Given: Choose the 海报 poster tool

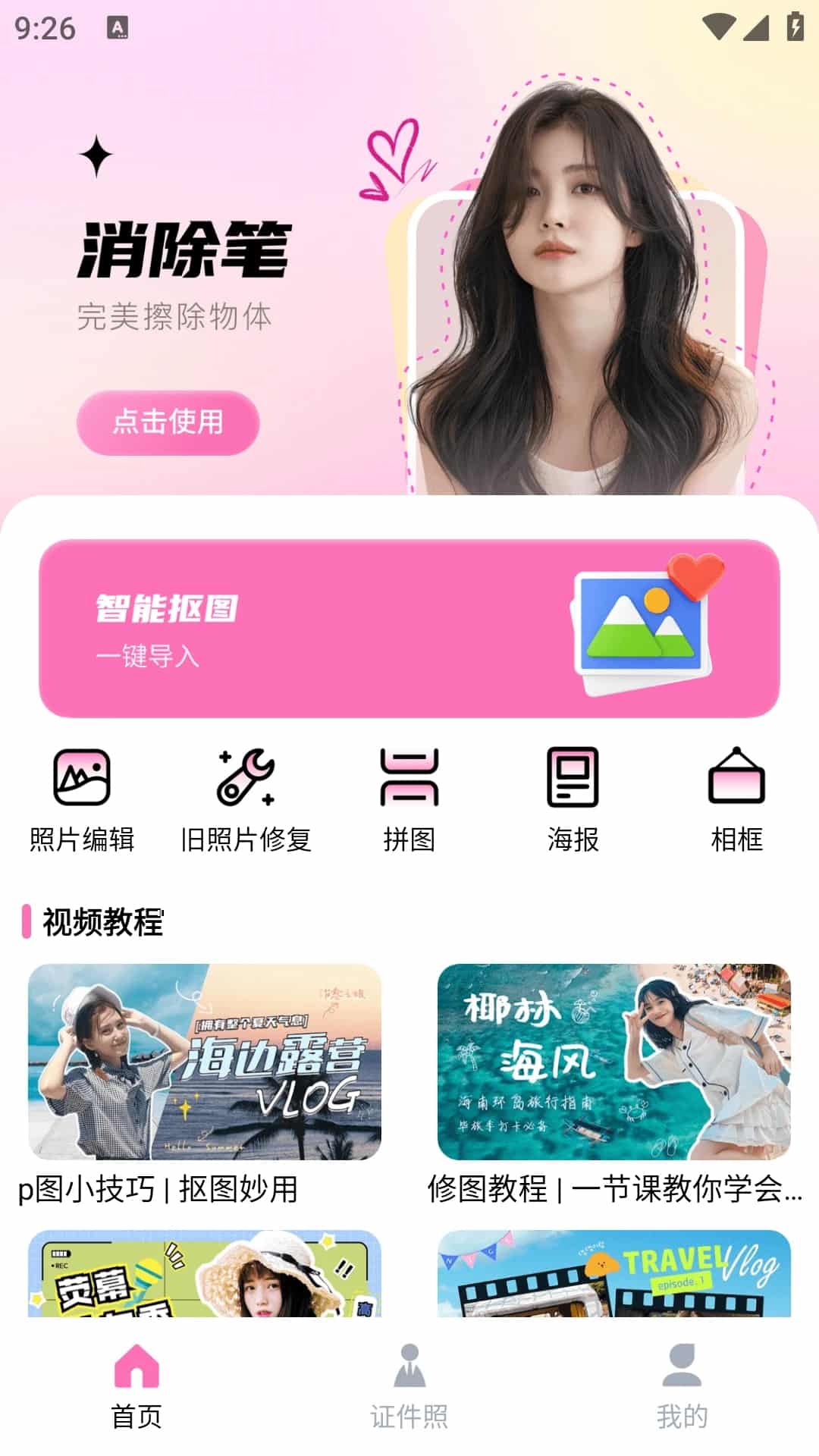Looking at the screenshot, I should coord(573,800).
